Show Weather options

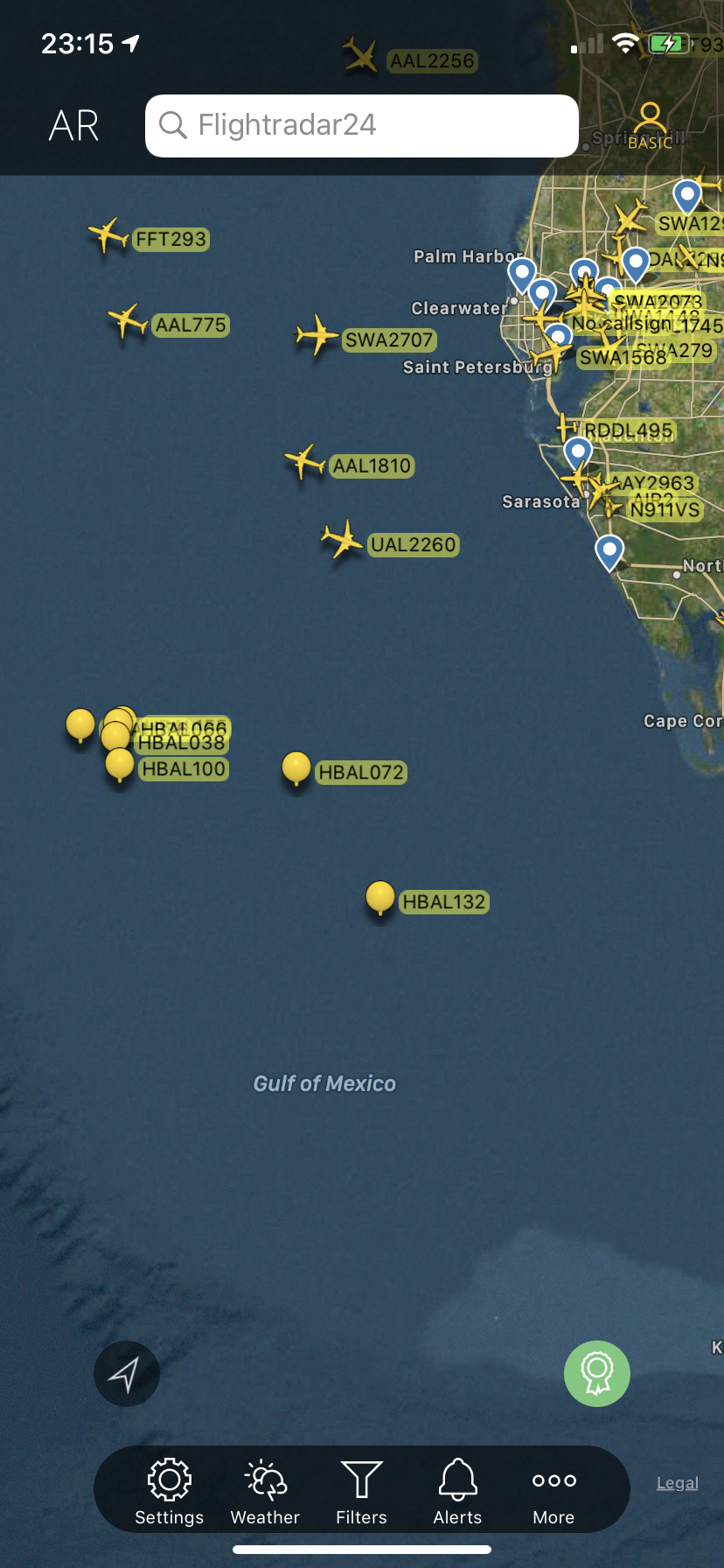pos(265,1491)
